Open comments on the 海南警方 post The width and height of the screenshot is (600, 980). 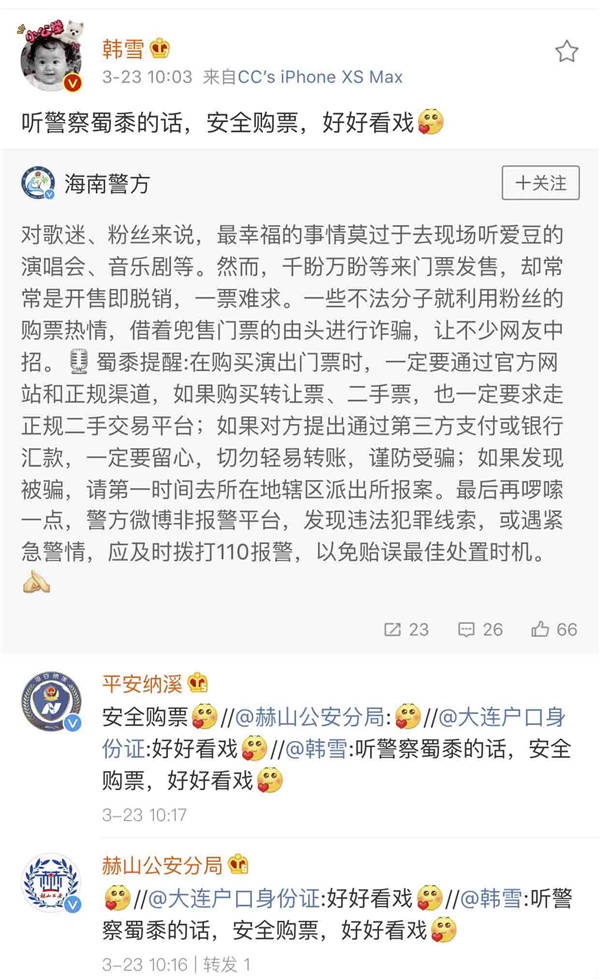[480, 629]
